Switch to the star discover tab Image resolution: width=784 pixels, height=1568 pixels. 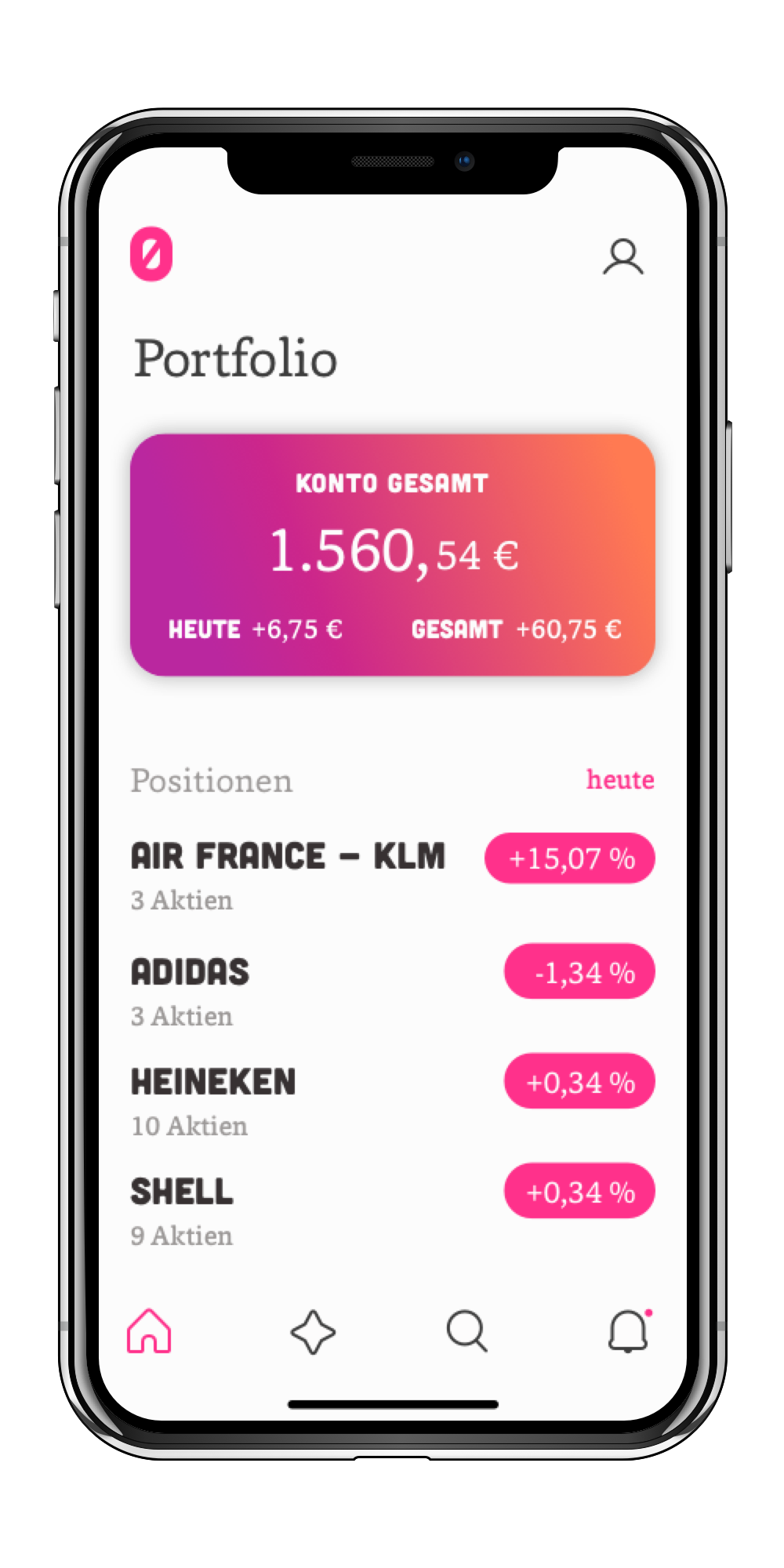[313, 1332]
